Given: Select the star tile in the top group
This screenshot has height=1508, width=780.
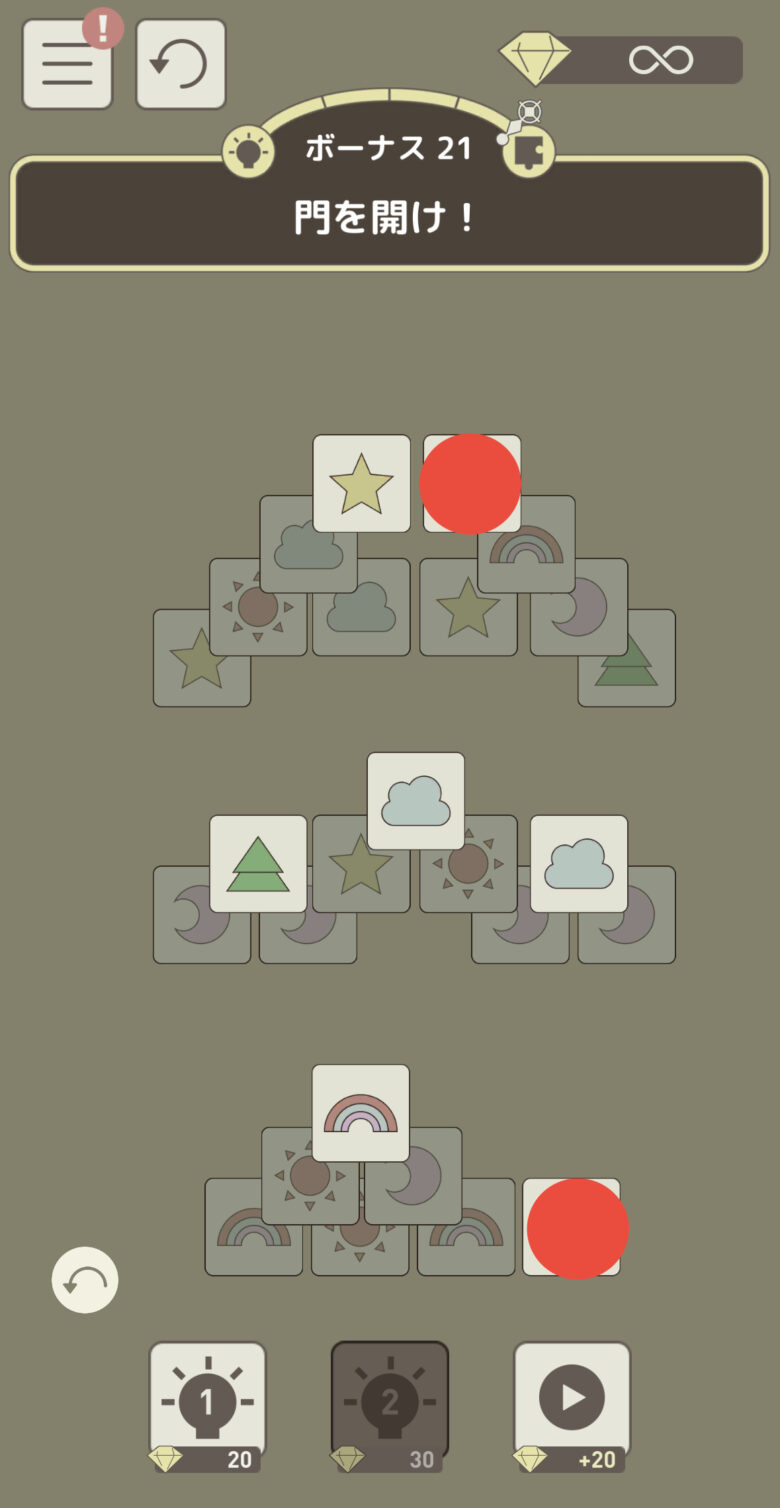Looking at the screenshot, I should coord(361,483).
